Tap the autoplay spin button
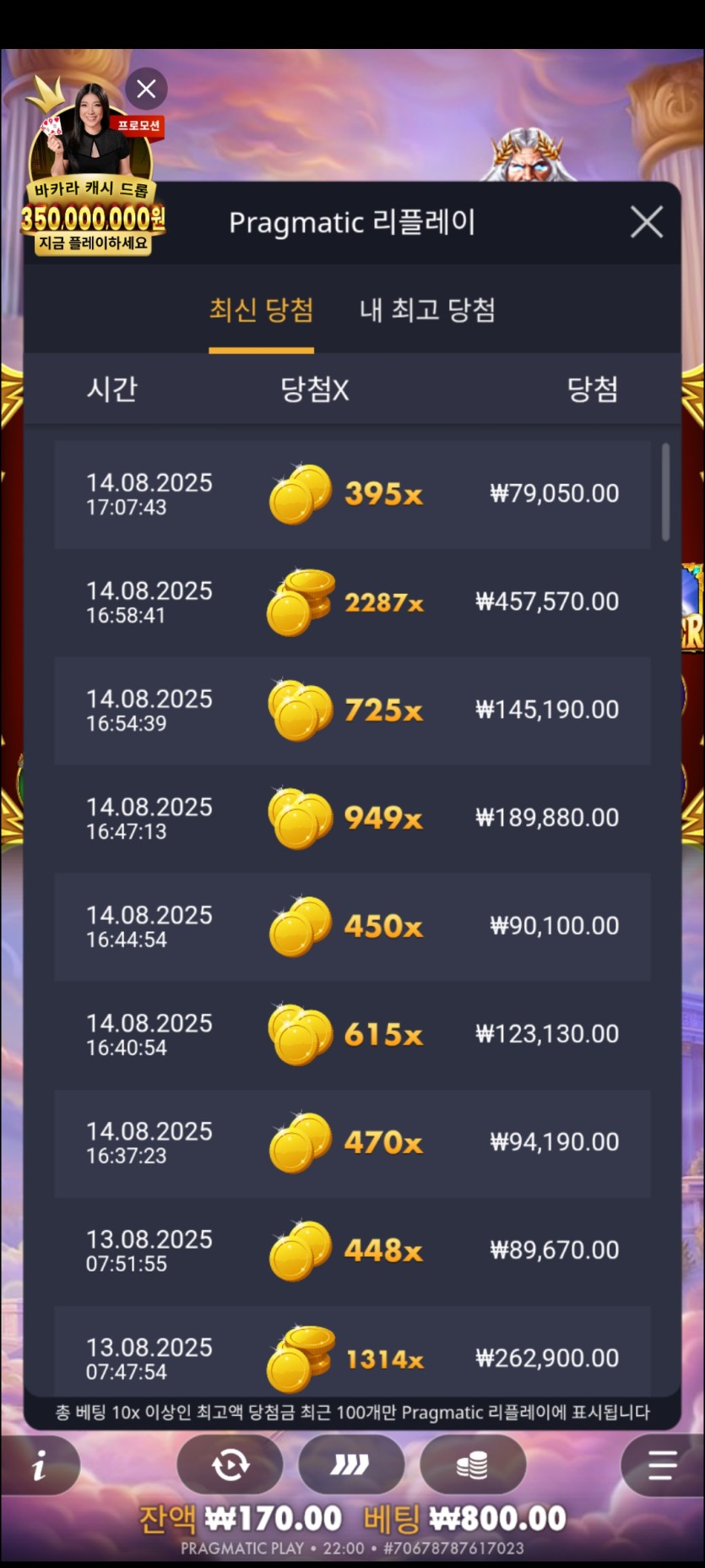 coord(230,1466)
